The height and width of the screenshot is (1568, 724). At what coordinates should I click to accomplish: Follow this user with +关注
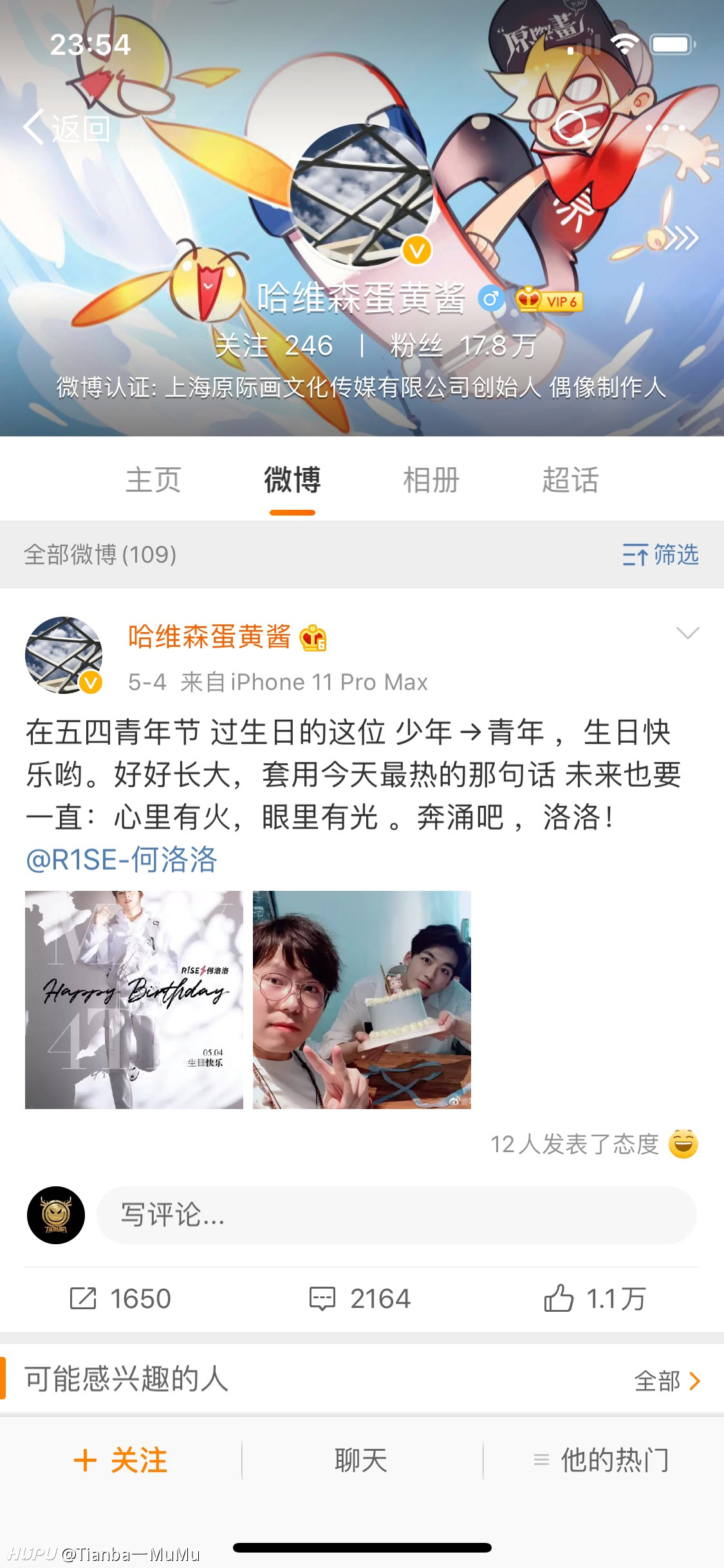[121, 1460]
